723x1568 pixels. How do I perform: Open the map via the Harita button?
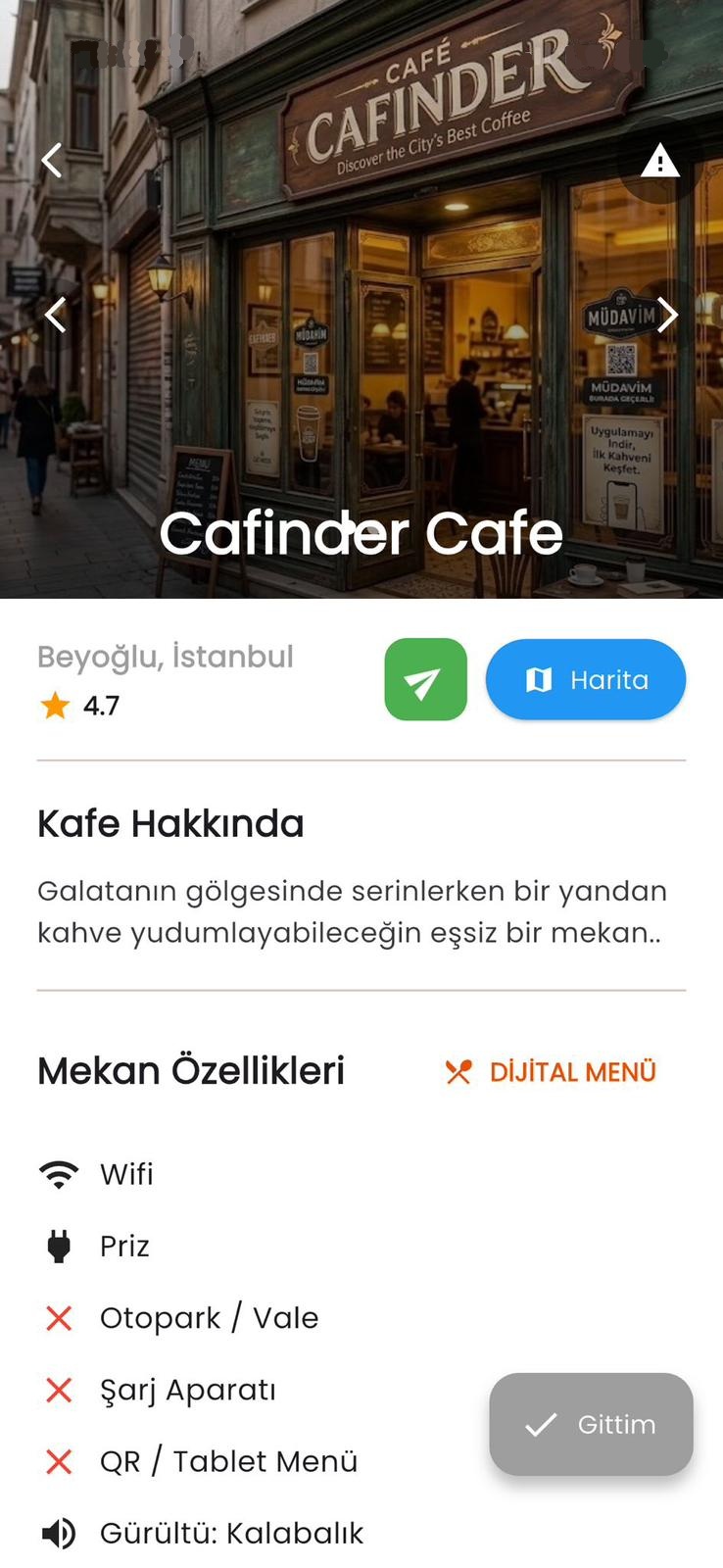pyautogui.click(x=585, y=679)
